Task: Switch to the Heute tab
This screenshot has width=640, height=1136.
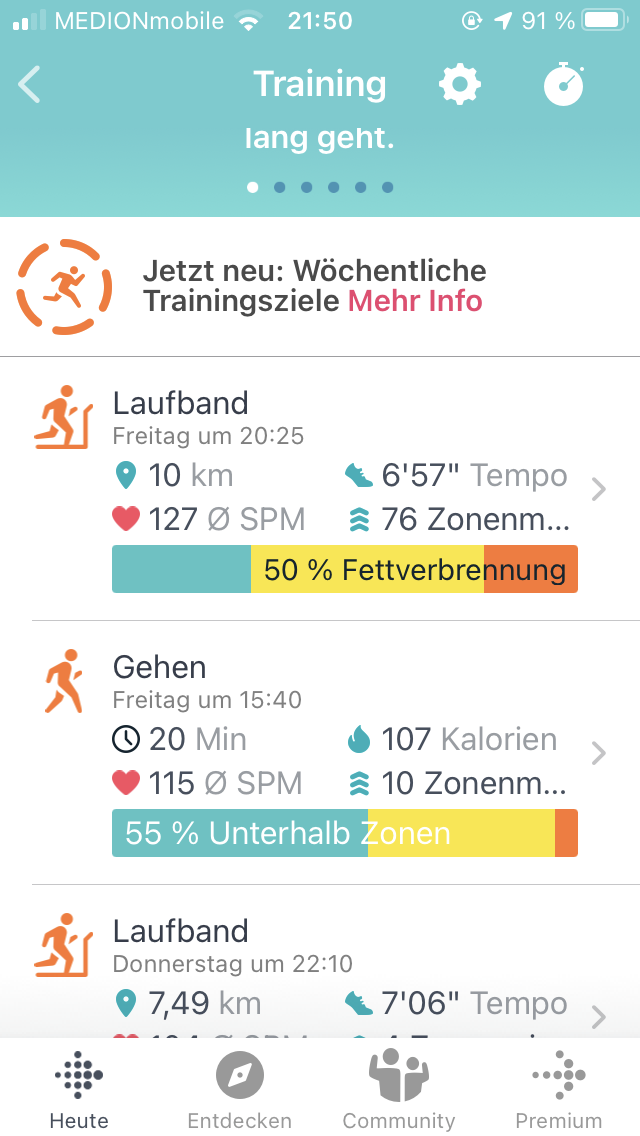Action: 79,1088
